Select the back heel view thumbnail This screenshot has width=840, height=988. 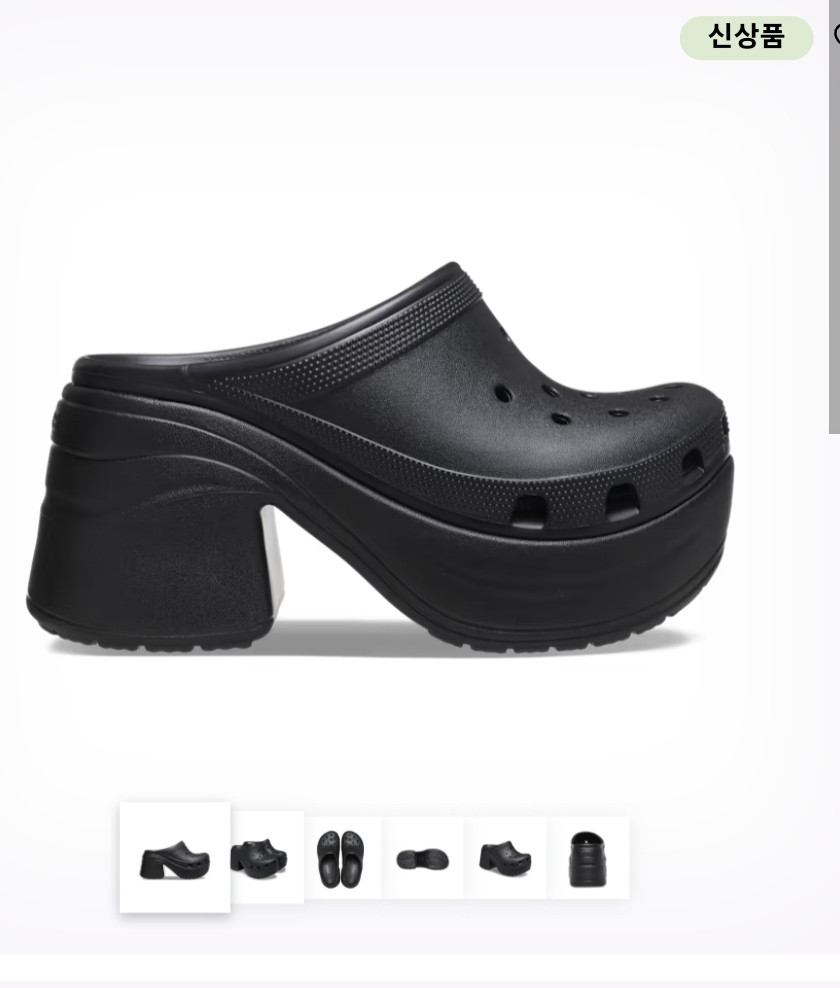coord(588,857)
